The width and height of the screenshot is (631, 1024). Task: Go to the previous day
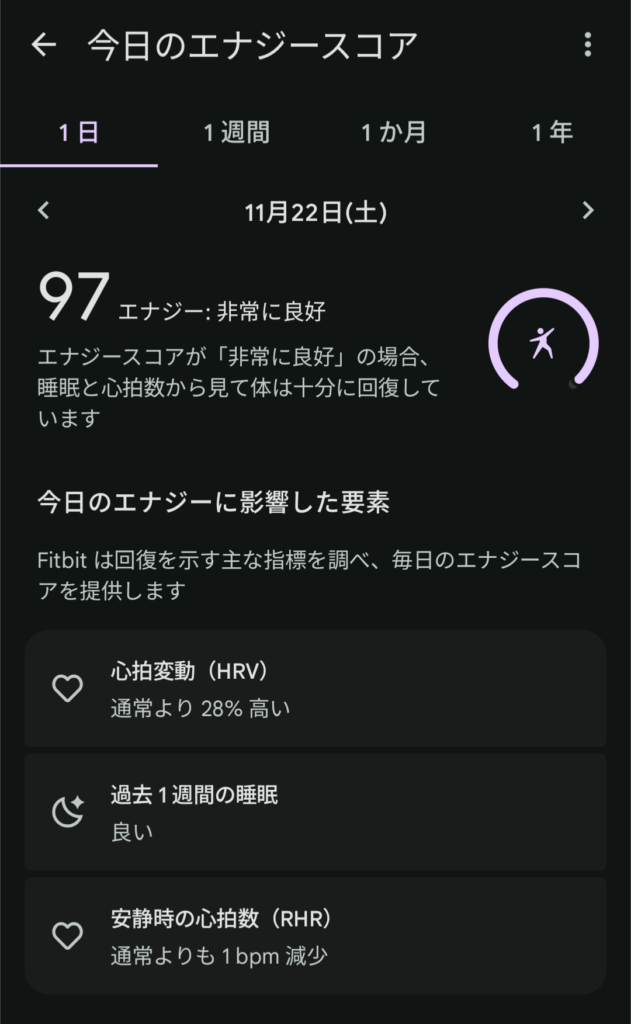click(43, 211)
